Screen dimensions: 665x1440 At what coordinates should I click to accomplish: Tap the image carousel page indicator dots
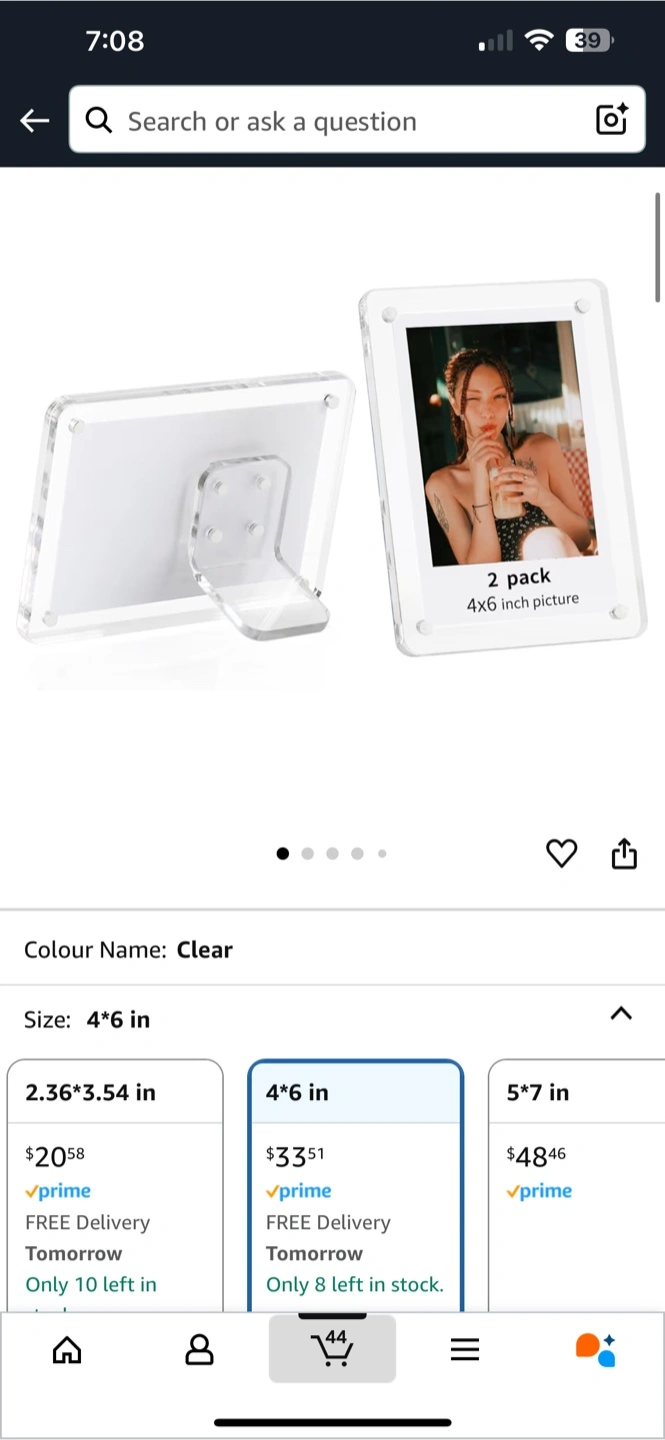(x=331, y=853)
